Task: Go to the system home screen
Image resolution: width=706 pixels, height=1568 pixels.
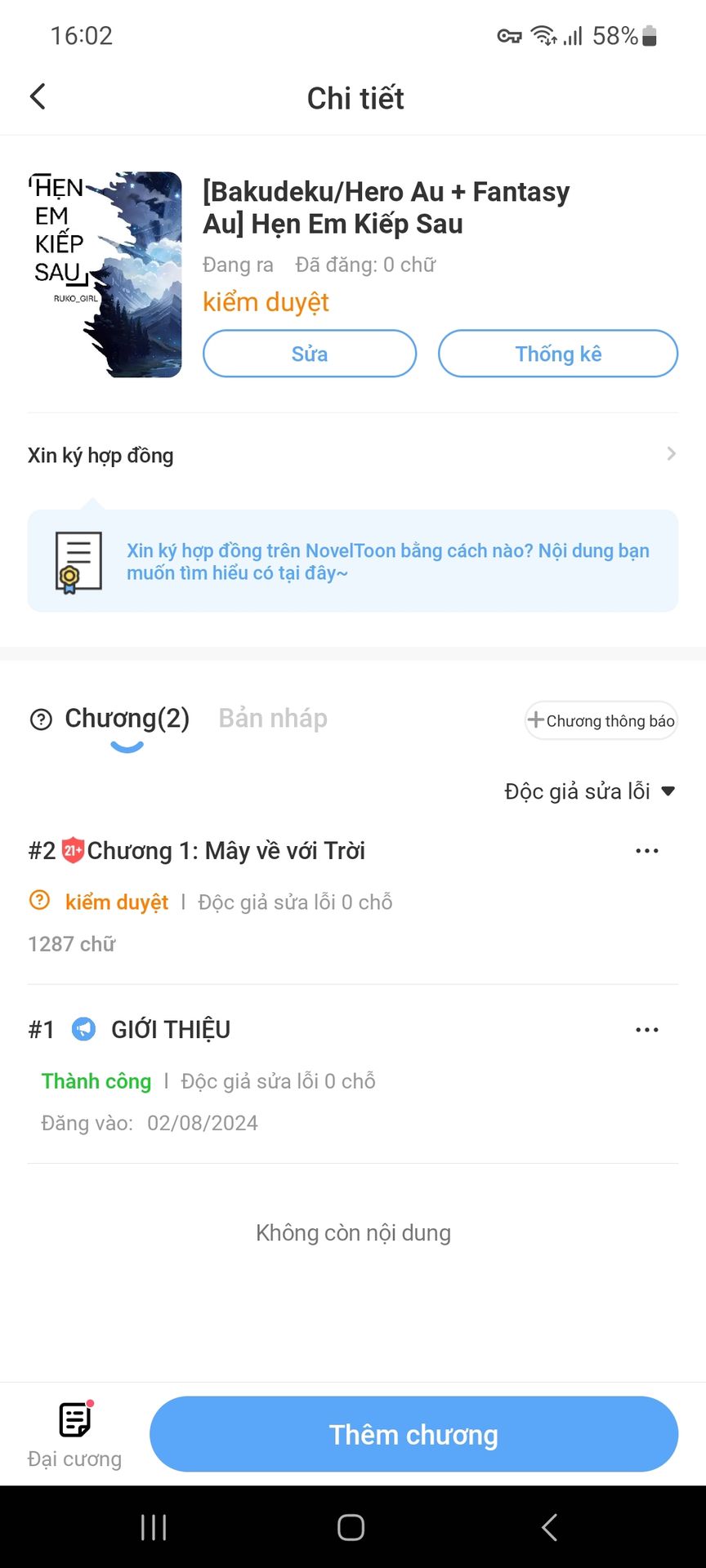Action: (x=351, y=1527)
